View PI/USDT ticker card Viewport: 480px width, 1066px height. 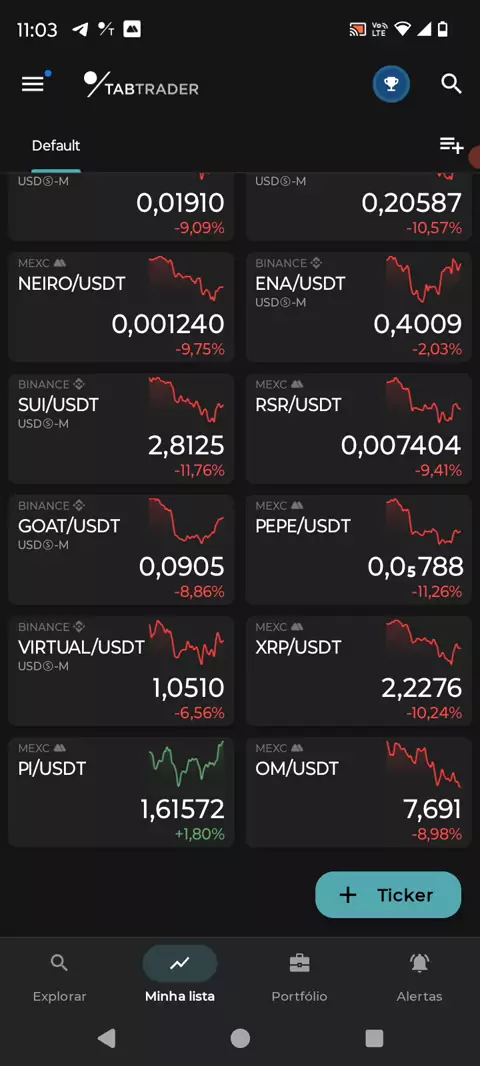tap(121, 792)
